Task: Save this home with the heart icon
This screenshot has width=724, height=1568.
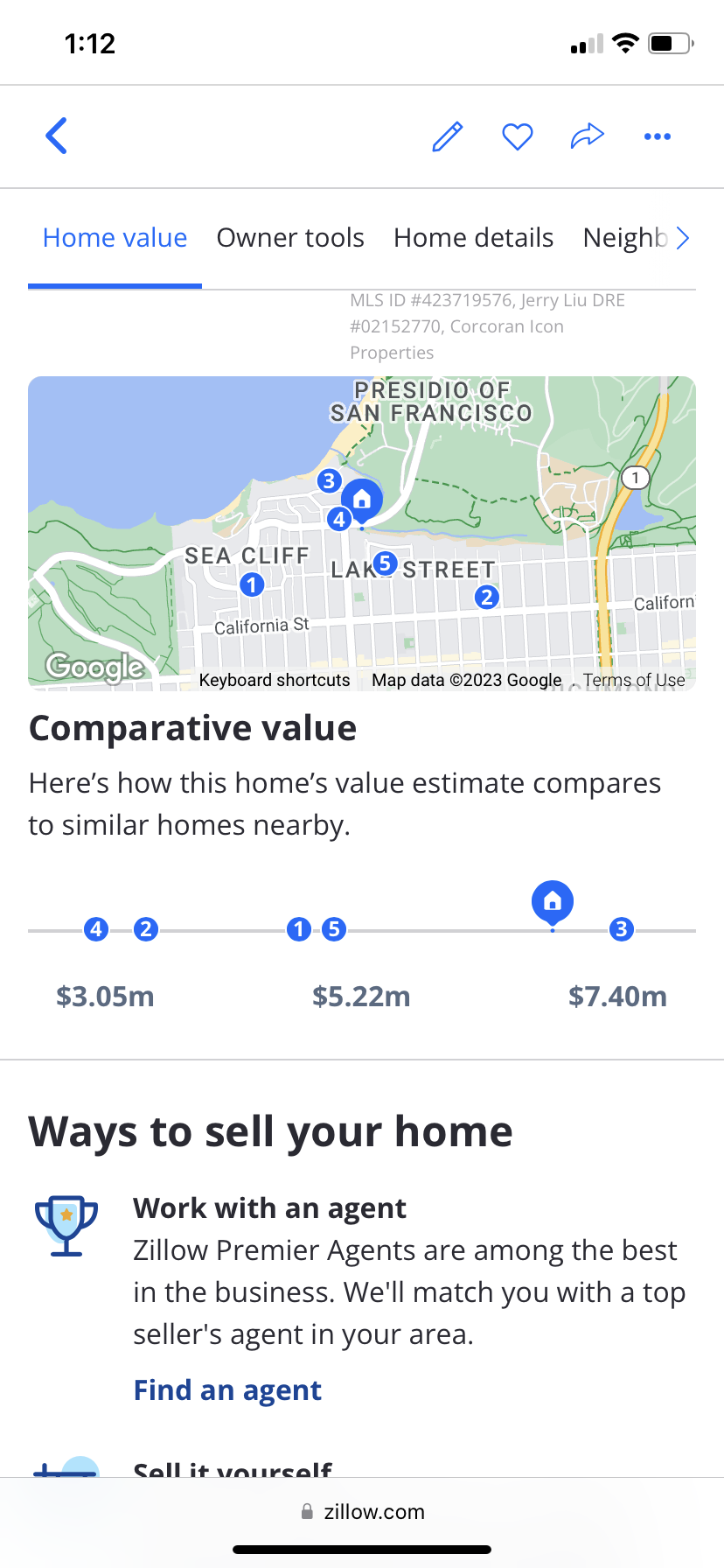Action: (x=518, y=136)
